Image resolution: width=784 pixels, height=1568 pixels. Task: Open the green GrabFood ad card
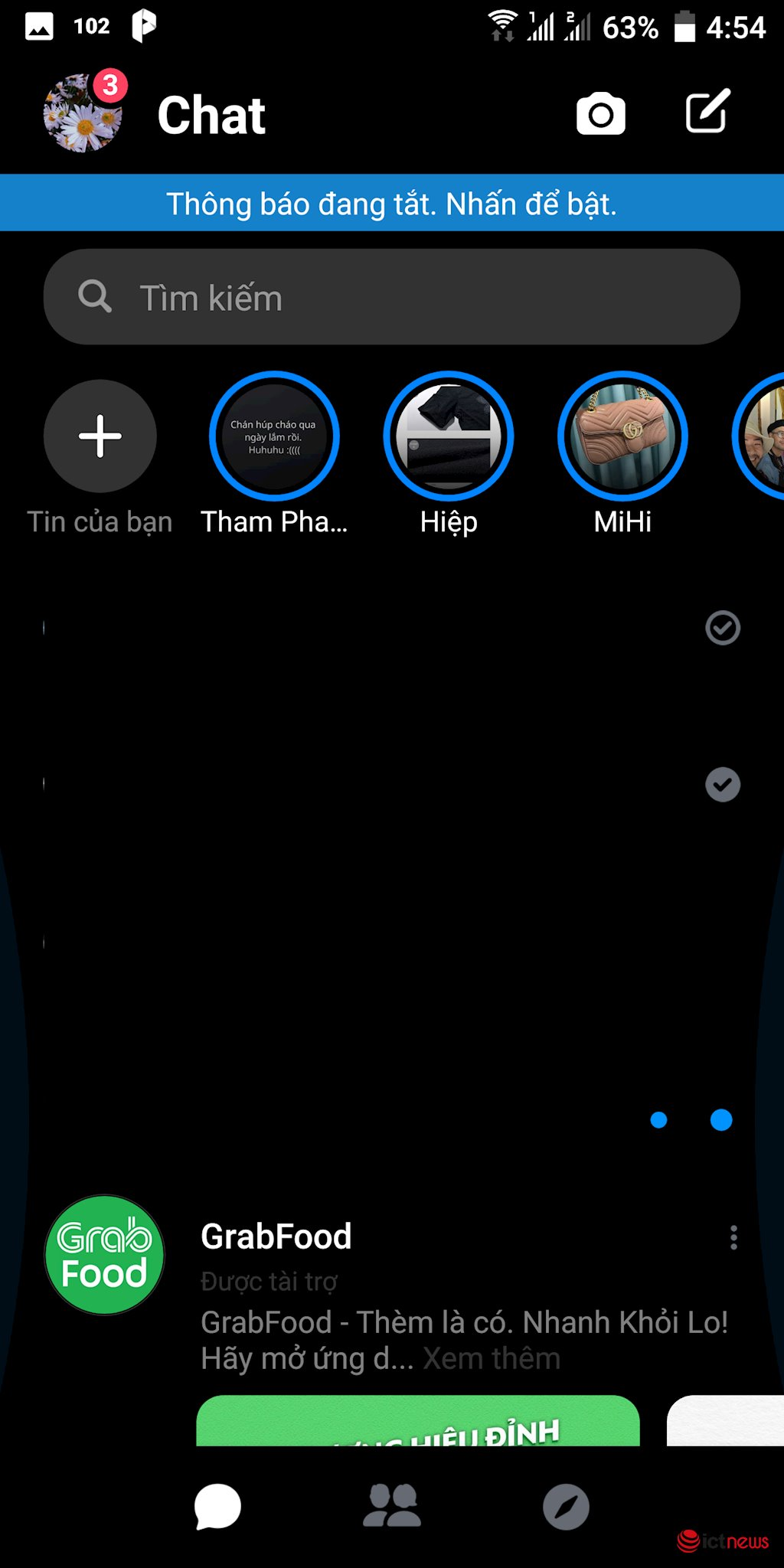(418, 1421)
